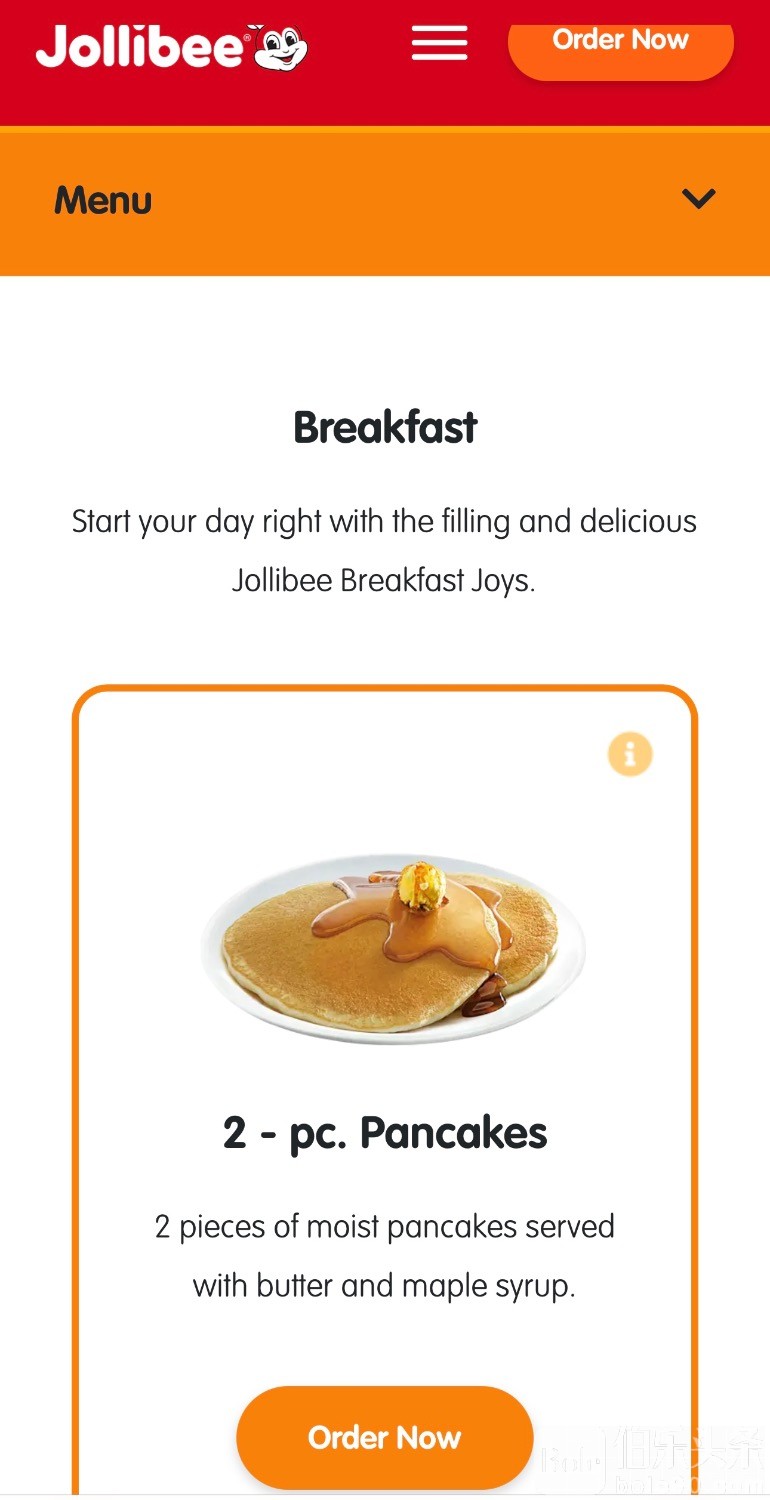Image resolution: width=770 pixels, height=1500 pixels.
Task: Open the Jollibee logo home link
Action: 172,47
